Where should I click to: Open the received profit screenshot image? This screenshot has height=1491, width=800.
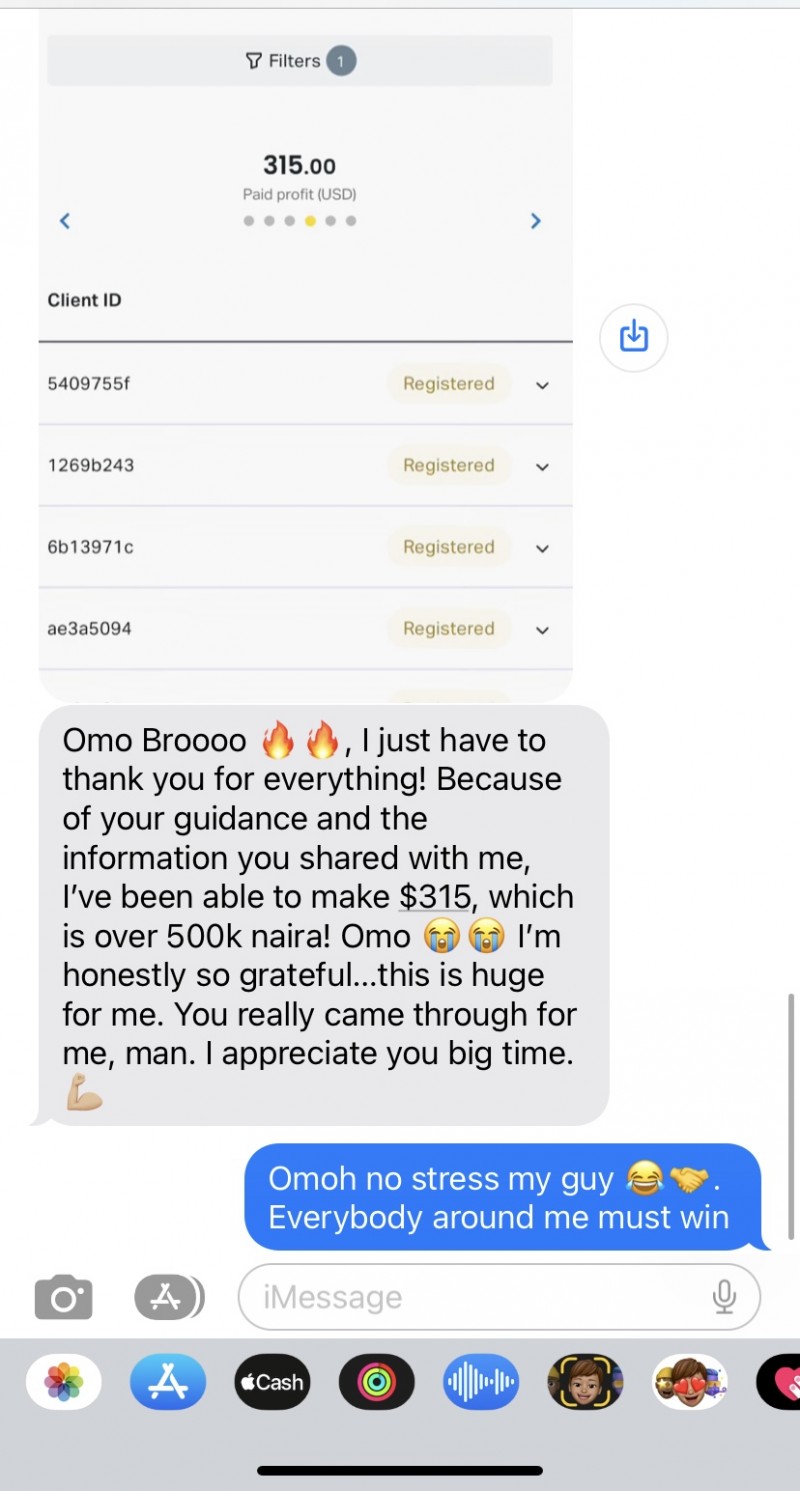(305, 350)
